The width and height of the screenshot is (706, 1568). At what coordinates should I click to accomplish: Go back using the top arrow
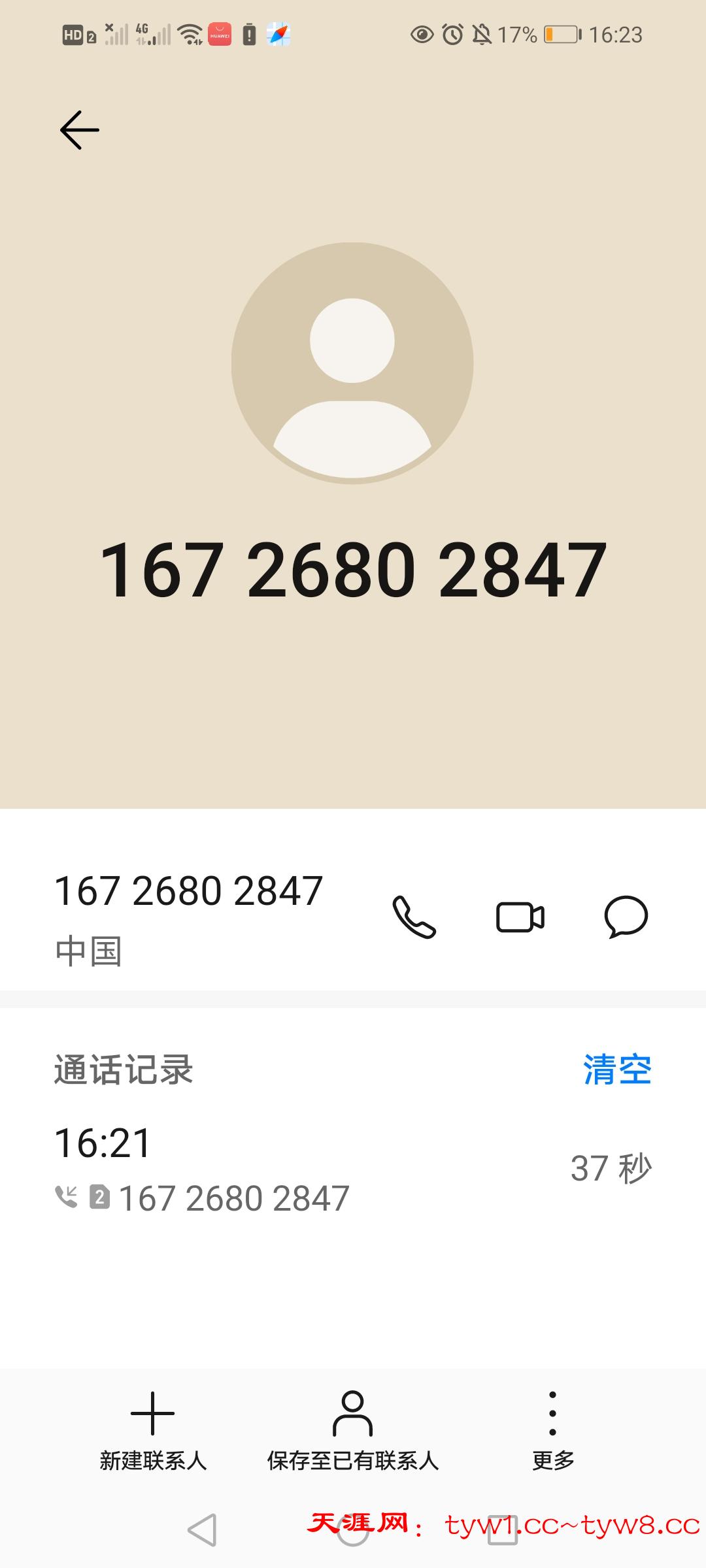(x=80, y=130)
